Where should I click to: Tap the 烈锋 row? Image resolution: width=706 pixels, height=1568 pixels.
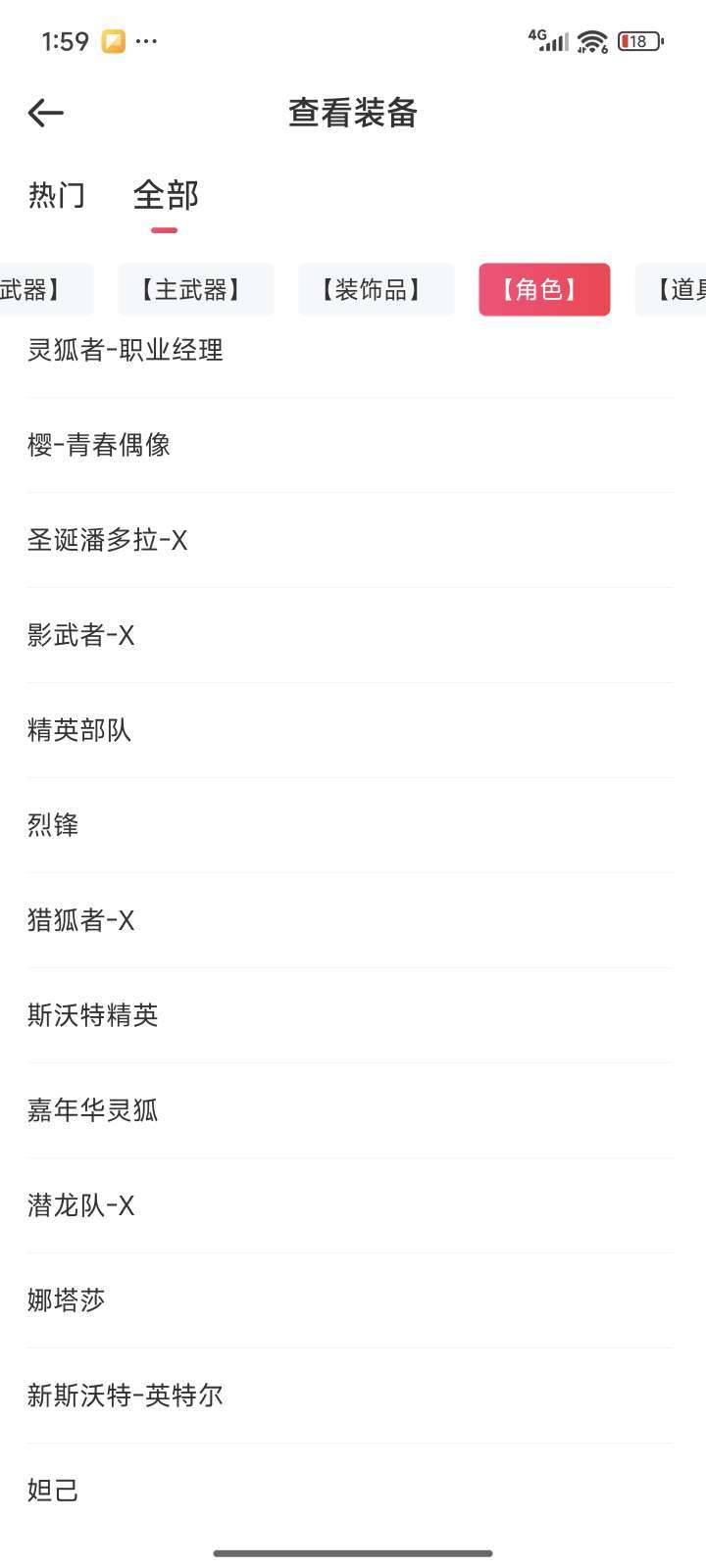[53, 825]
